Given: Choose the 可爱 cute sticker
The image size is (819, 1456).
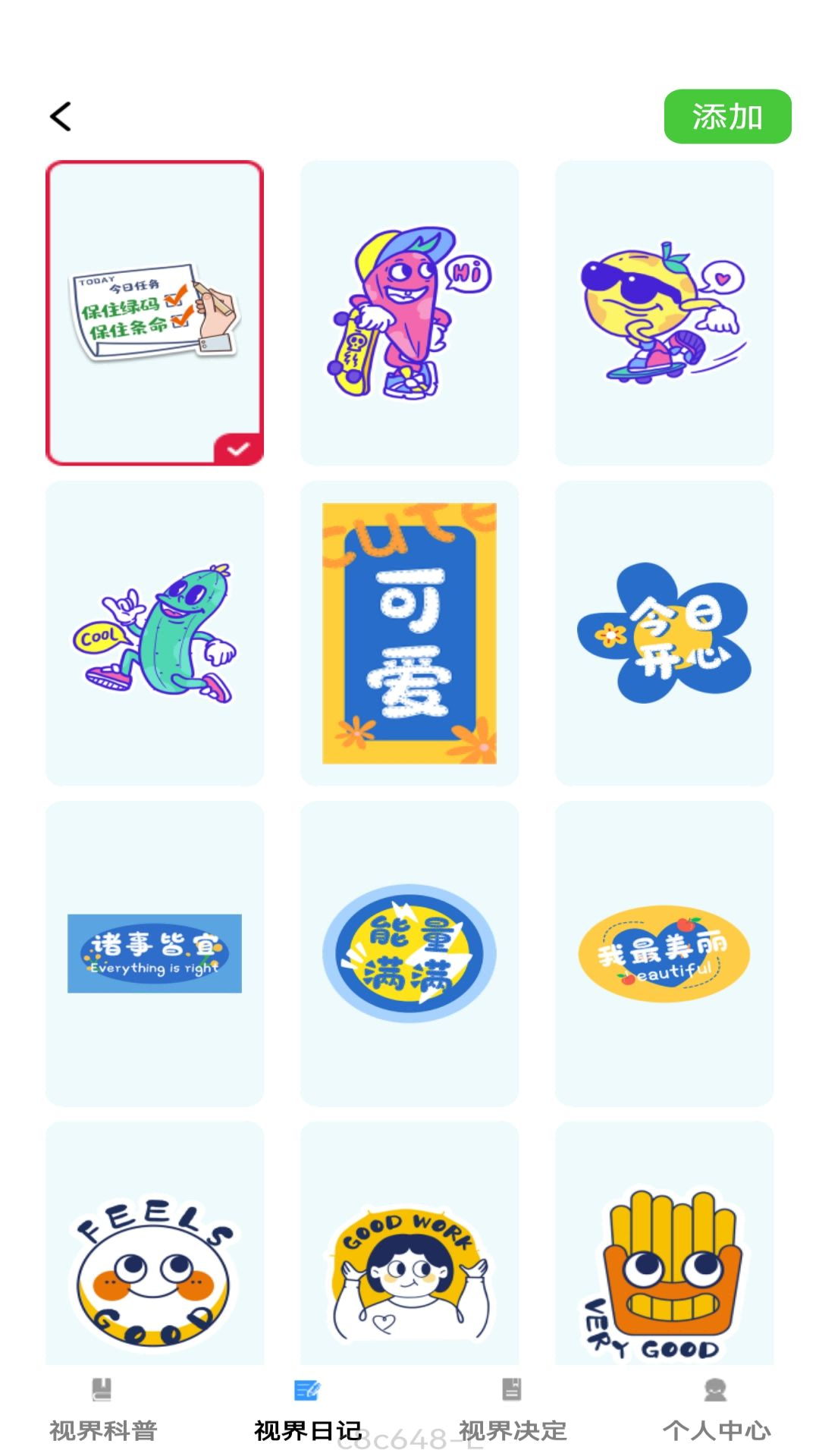Looking at the screenshot, I should coord(409,633).
